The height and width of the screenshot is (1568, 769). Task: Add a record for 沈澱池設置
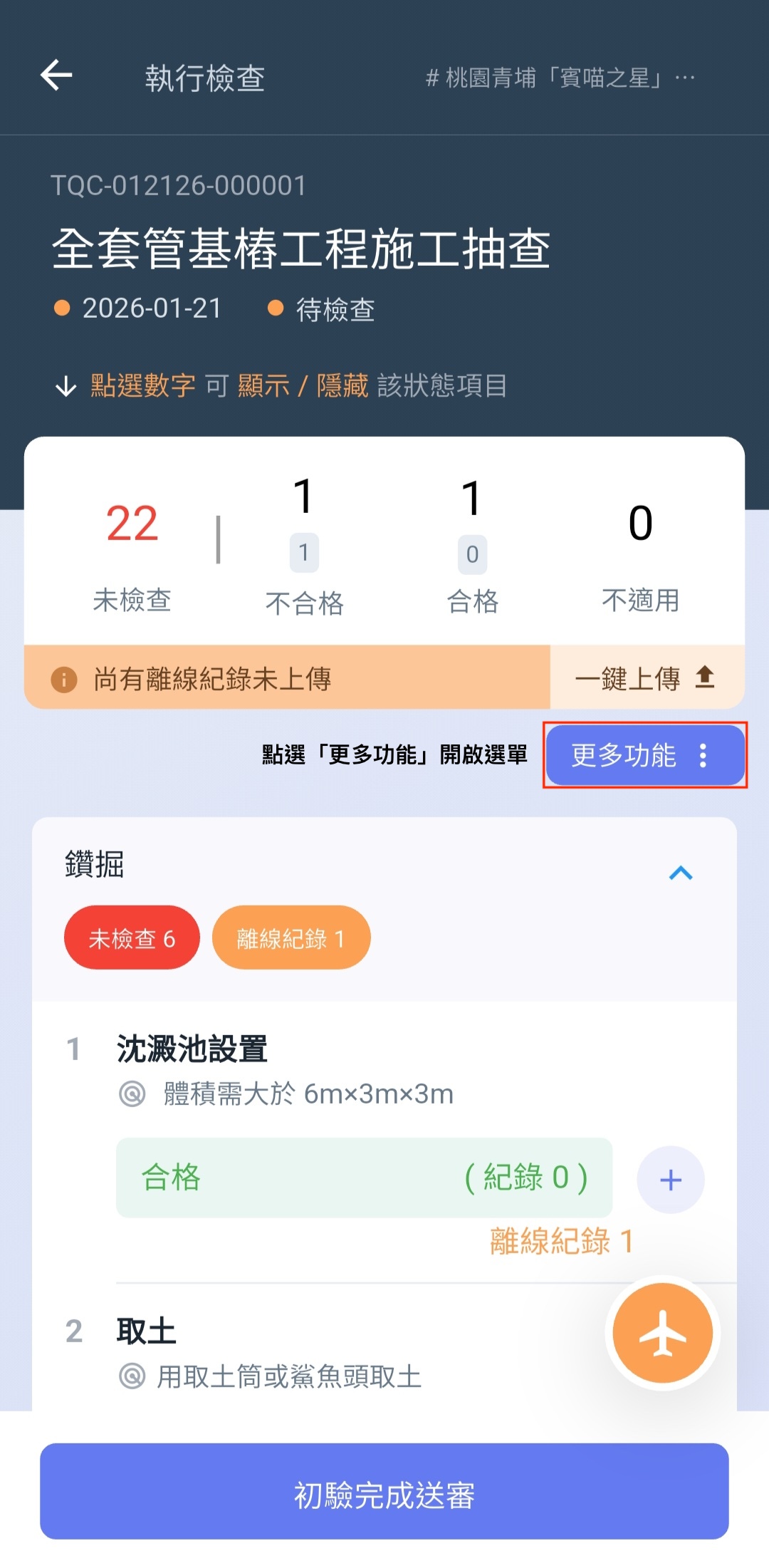click(670, 1180)
